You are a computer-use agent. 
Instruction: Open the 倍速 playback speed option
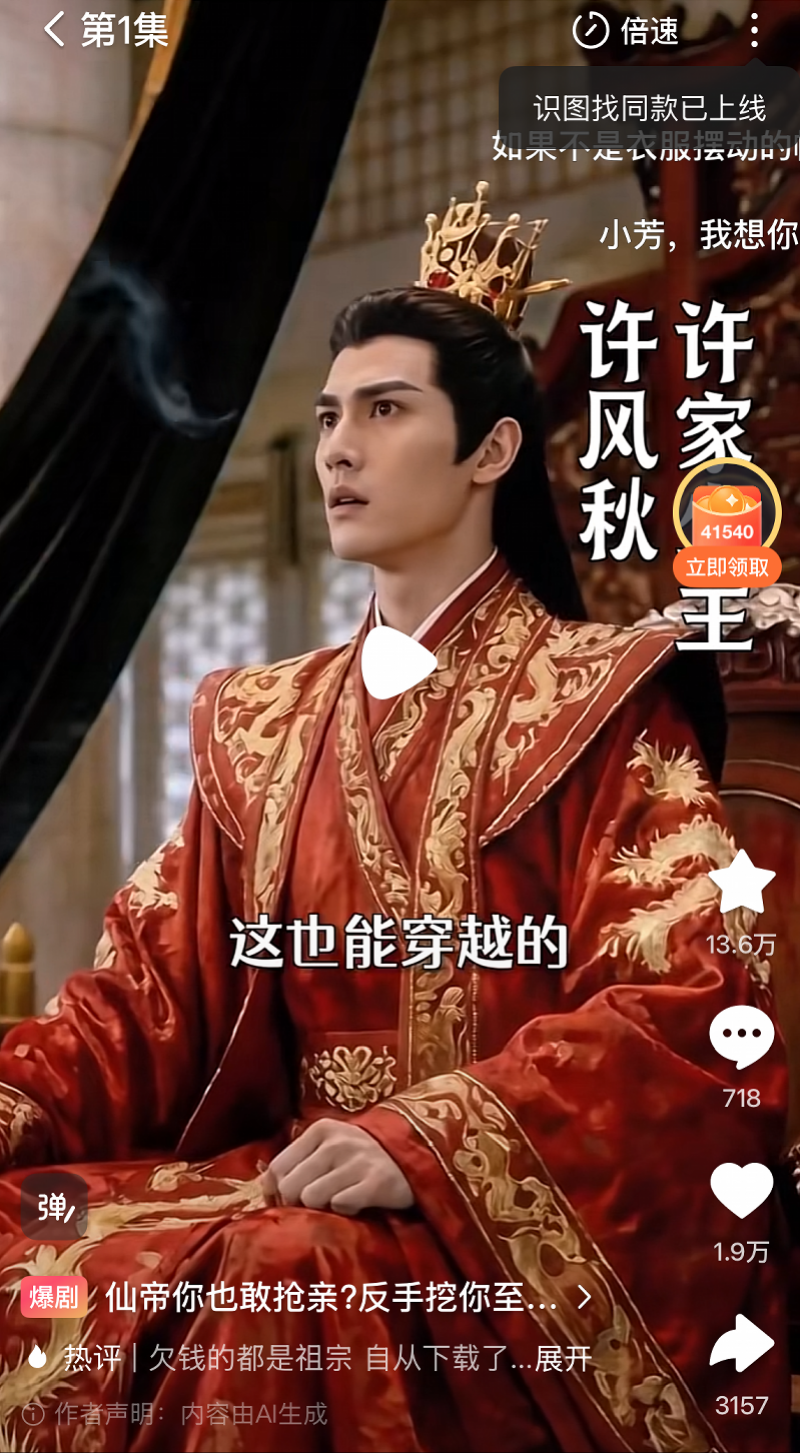(x=627, y=31)
